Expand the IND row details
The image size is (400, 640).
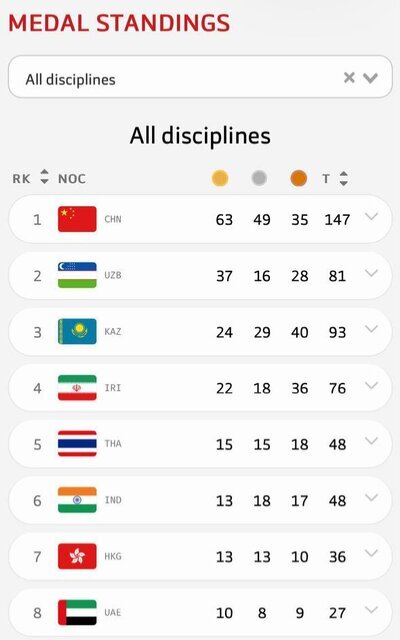coord(371,498)
